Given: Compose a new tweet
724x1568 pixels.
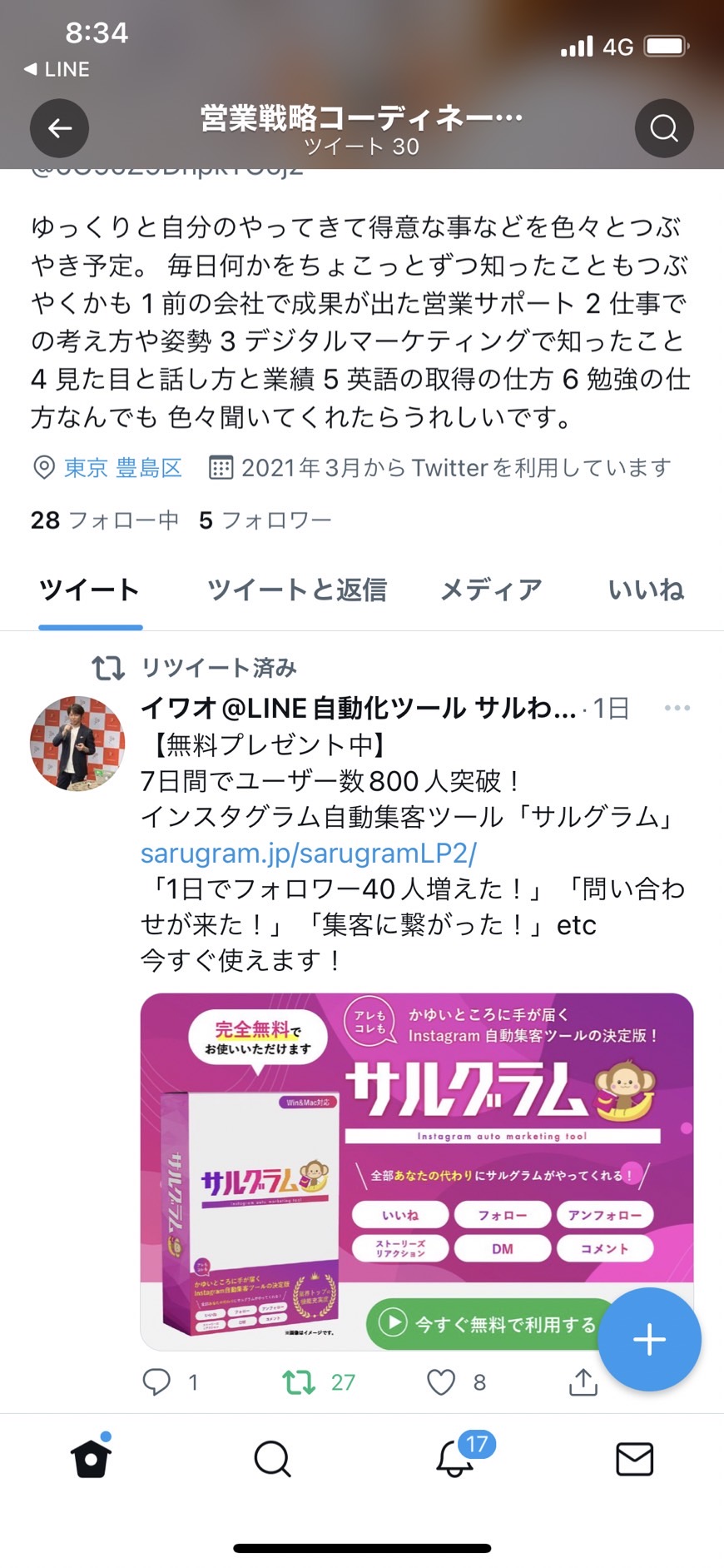Looking at the screenshot, I should pyautogui.click(x=649, y=1339).
